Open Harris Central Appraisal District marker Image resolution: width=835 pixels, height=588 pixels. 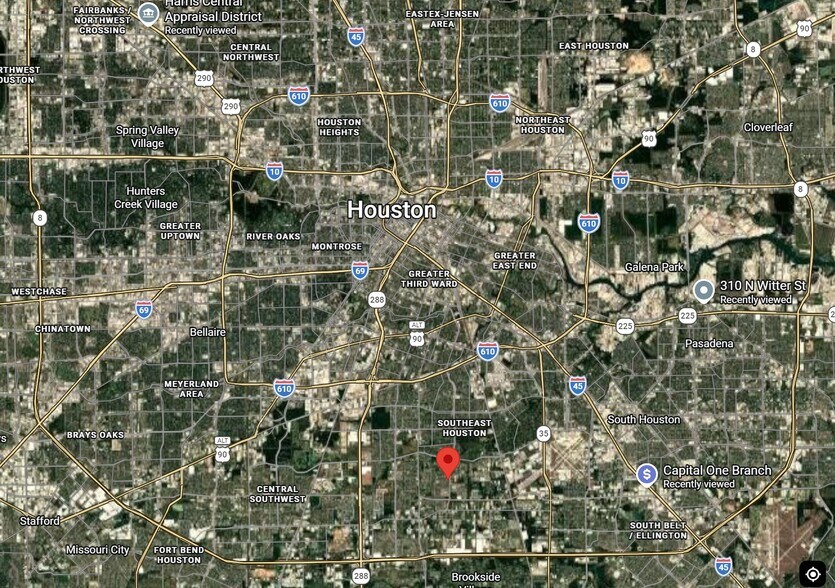click(x=149, y=13)
